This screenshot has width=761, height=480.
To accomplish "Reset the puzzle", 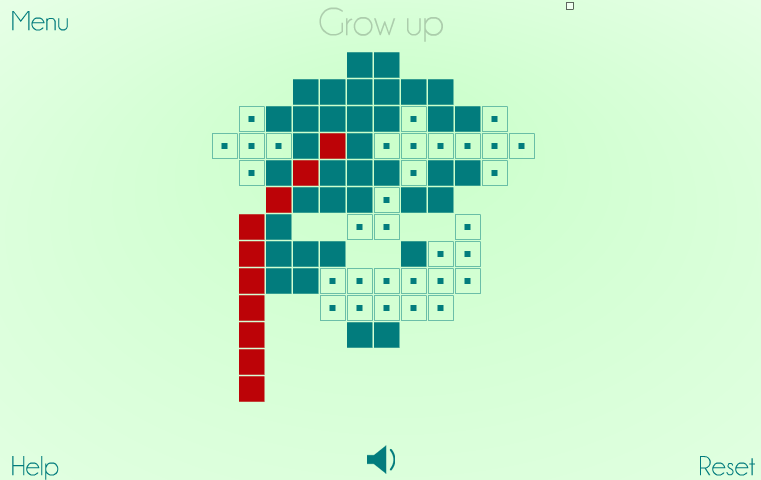I will (727, 467).
